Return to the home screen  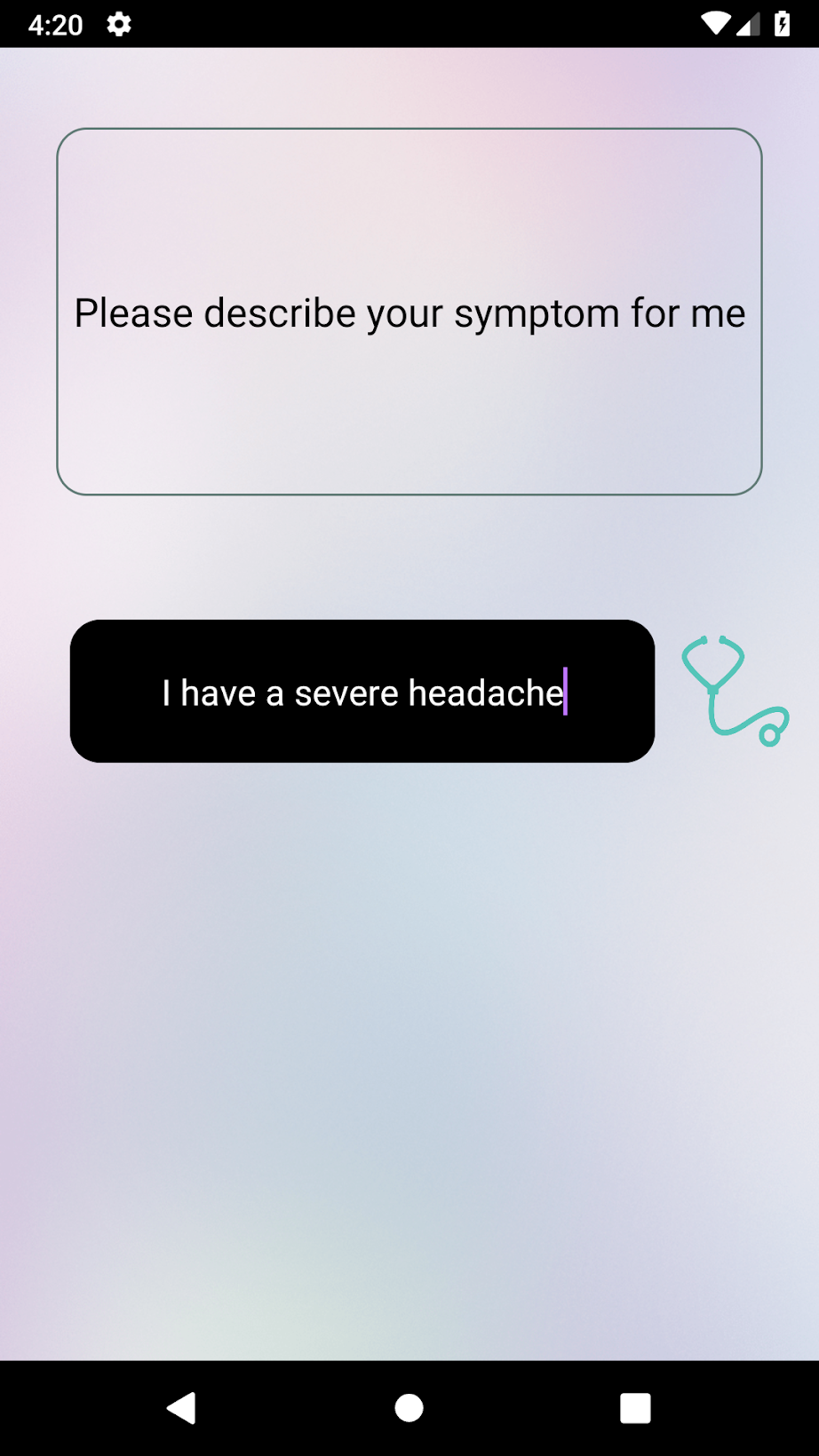tap(409, 1408)
